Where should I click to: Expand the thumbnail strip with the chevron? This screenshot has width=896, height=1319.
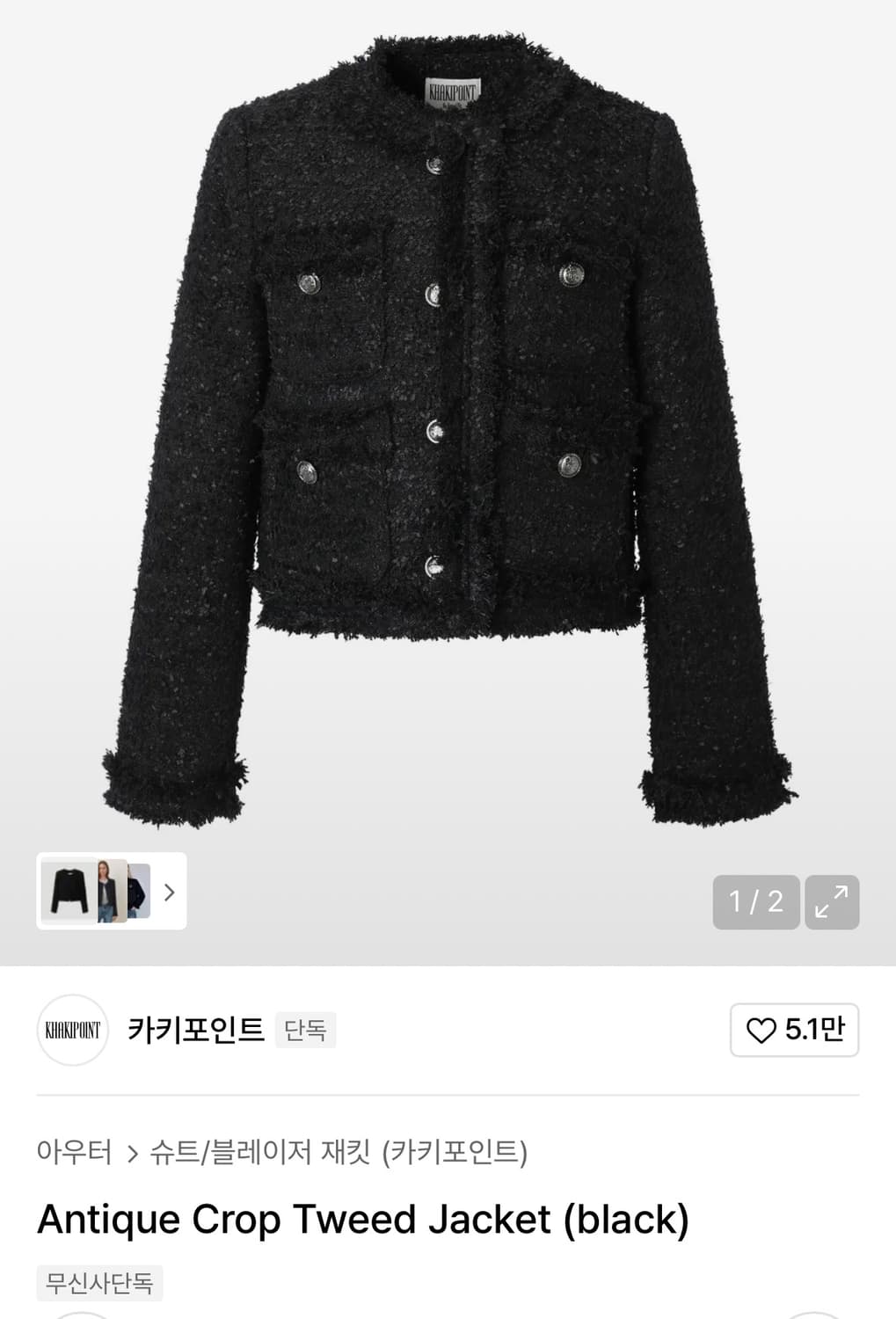click(x=167, y=892)
